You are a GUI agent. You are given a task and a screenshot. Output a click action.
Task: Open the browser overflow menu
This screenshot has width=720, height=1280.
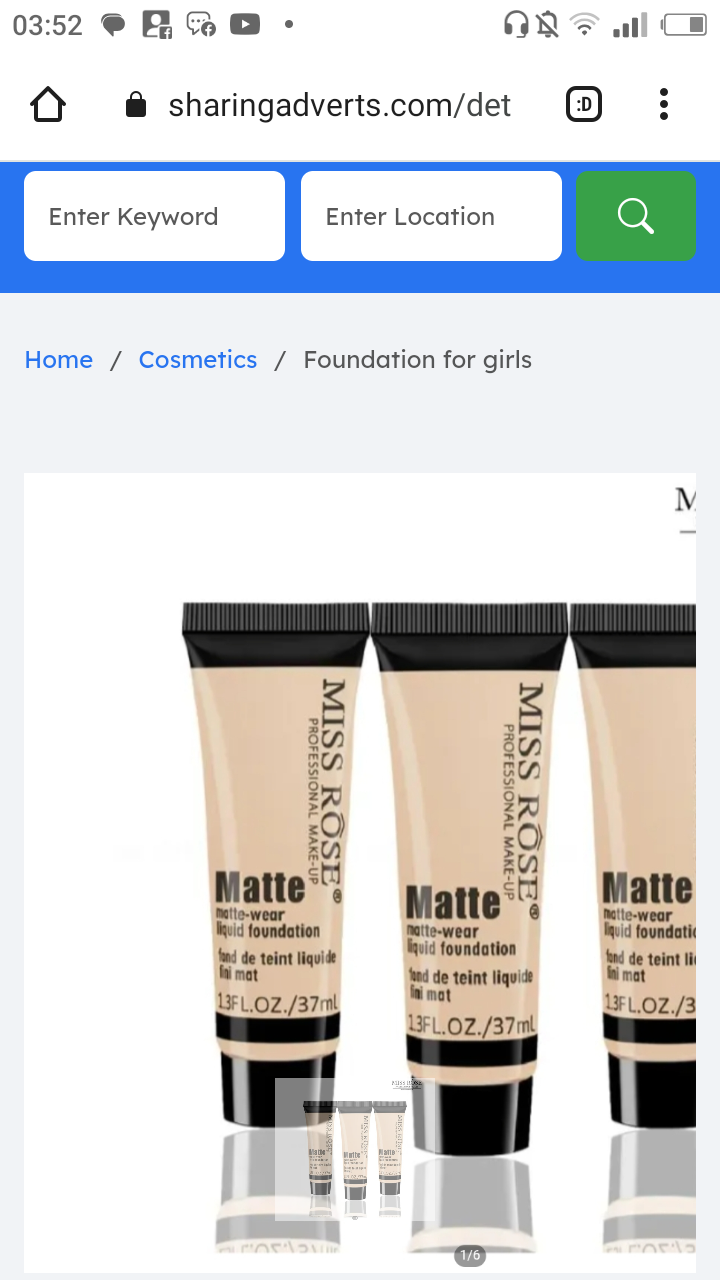point(664,104)
